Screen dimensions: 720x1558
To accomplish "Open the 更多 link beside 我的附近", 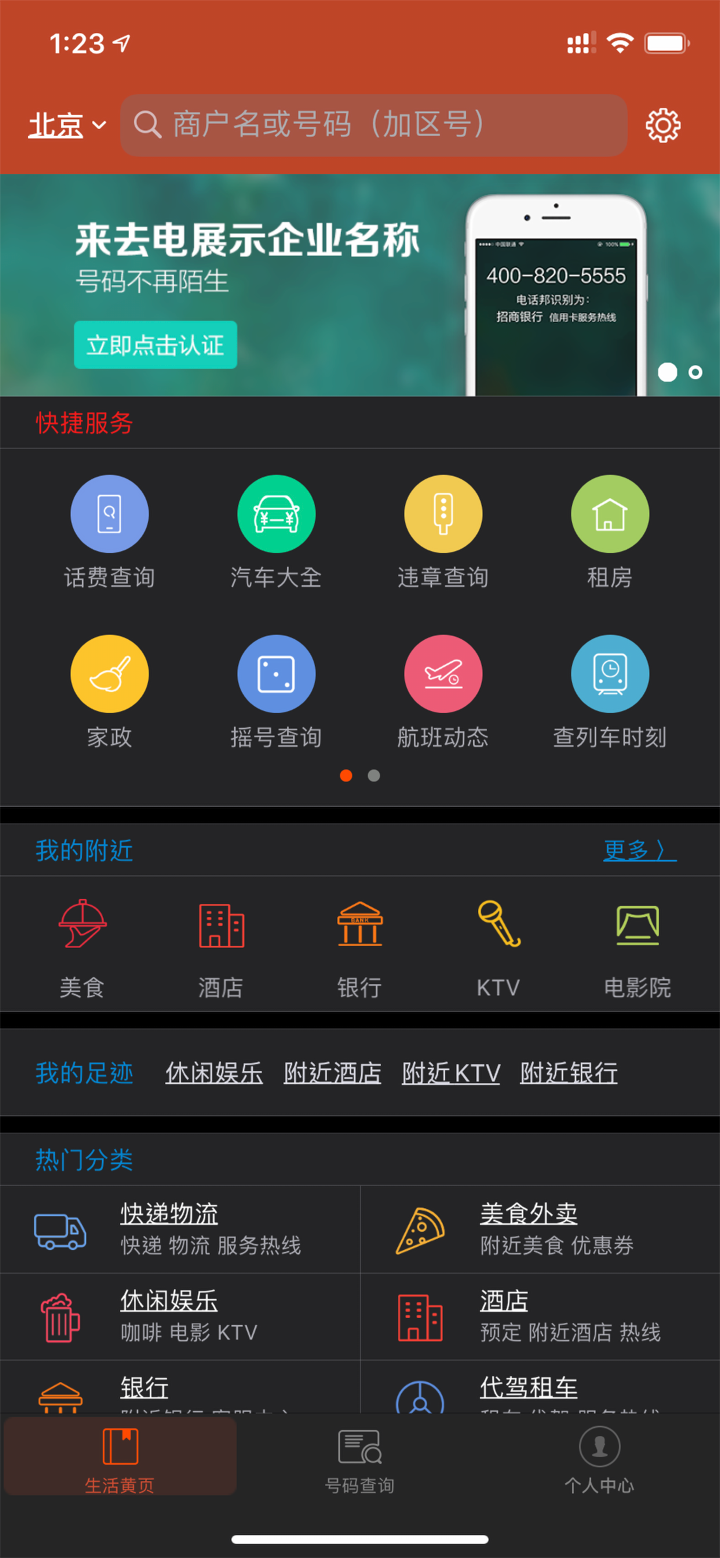I will (x=639, y=849).
